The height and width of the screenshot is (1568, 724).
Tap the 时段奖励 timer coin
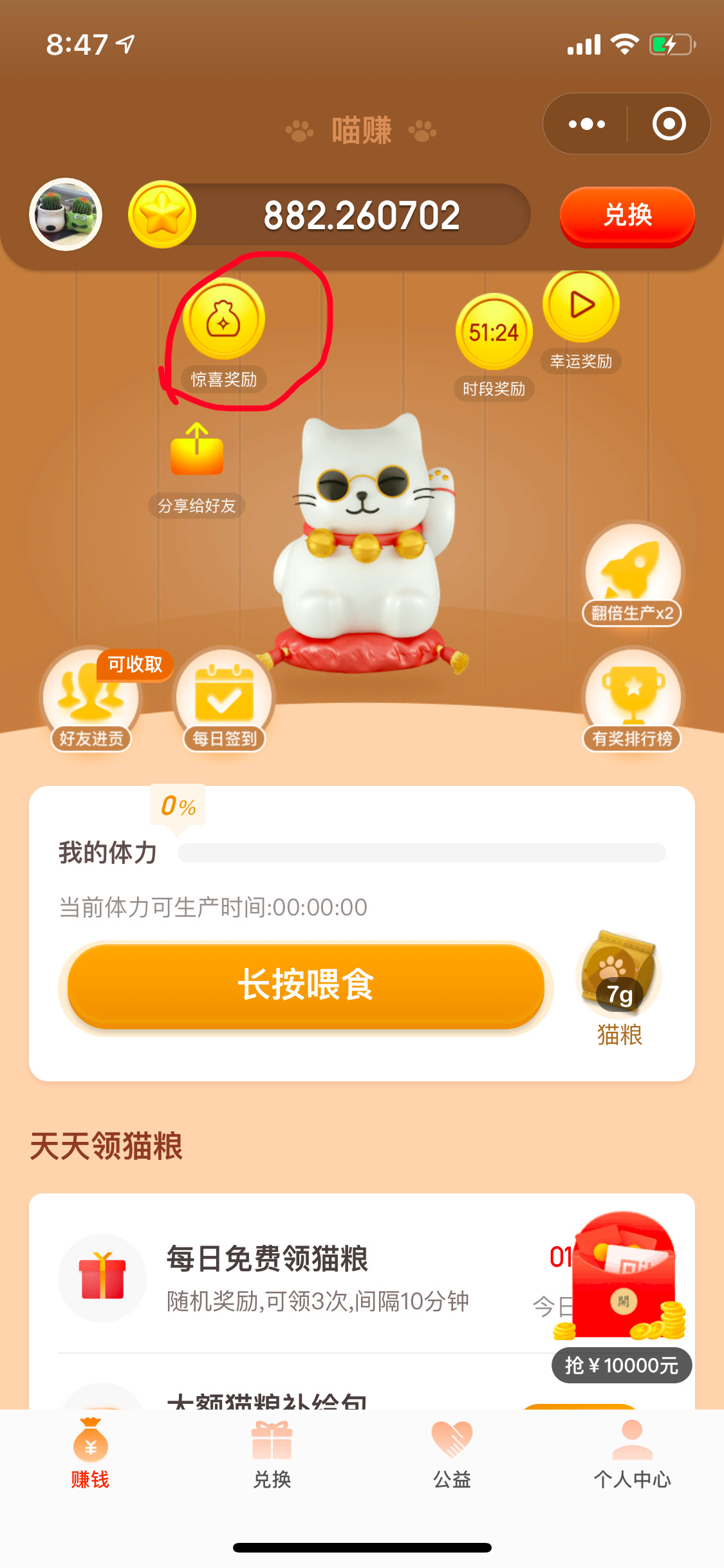494,332
